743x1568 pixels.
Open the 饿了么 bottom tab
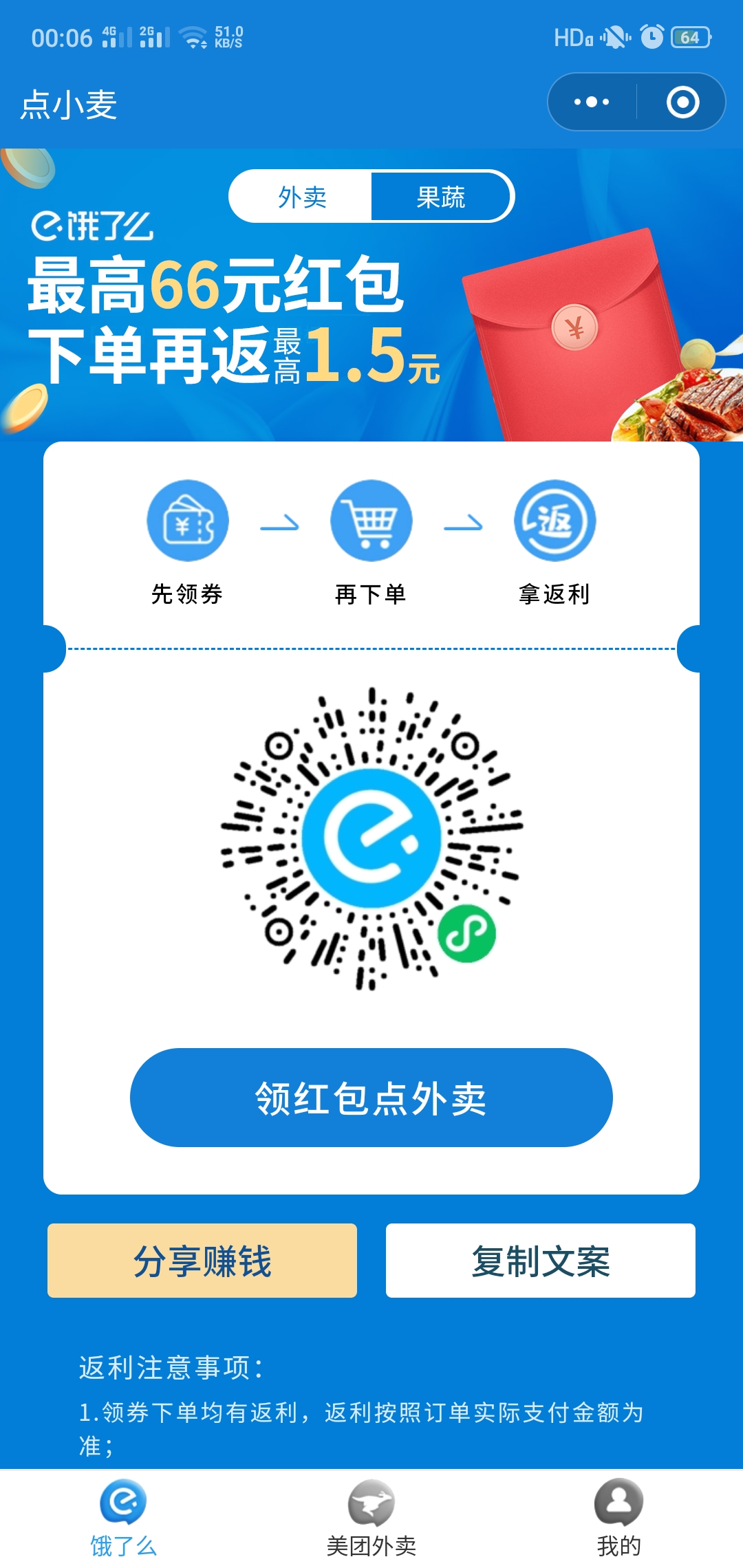tap(124, 1518)
